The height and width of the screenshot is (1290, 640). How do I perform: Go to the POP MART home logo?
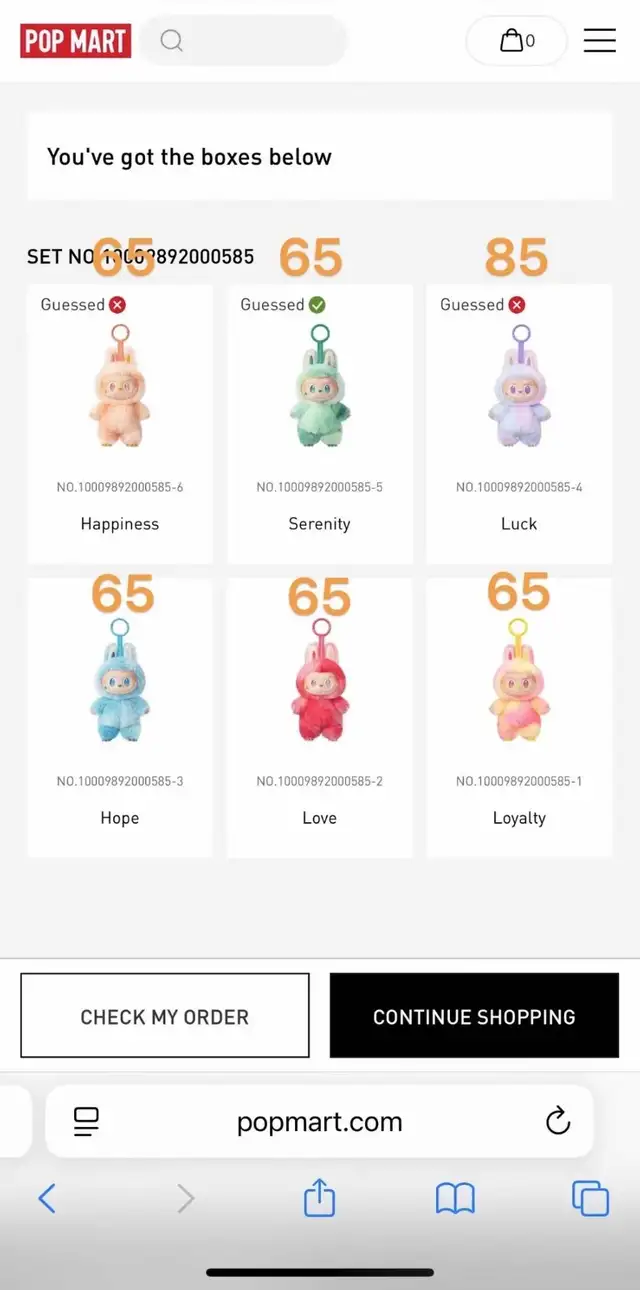tap(76, 41)
